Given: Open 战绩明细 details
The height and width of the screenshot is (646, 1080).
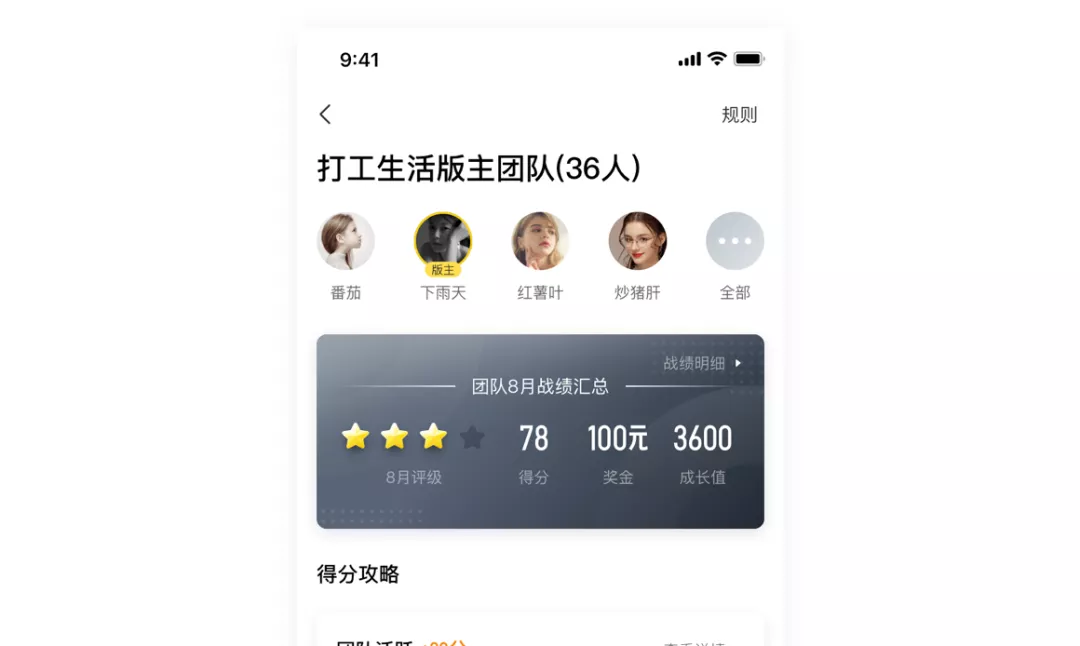Looking at the screenshot, I should tap(703, 363).
